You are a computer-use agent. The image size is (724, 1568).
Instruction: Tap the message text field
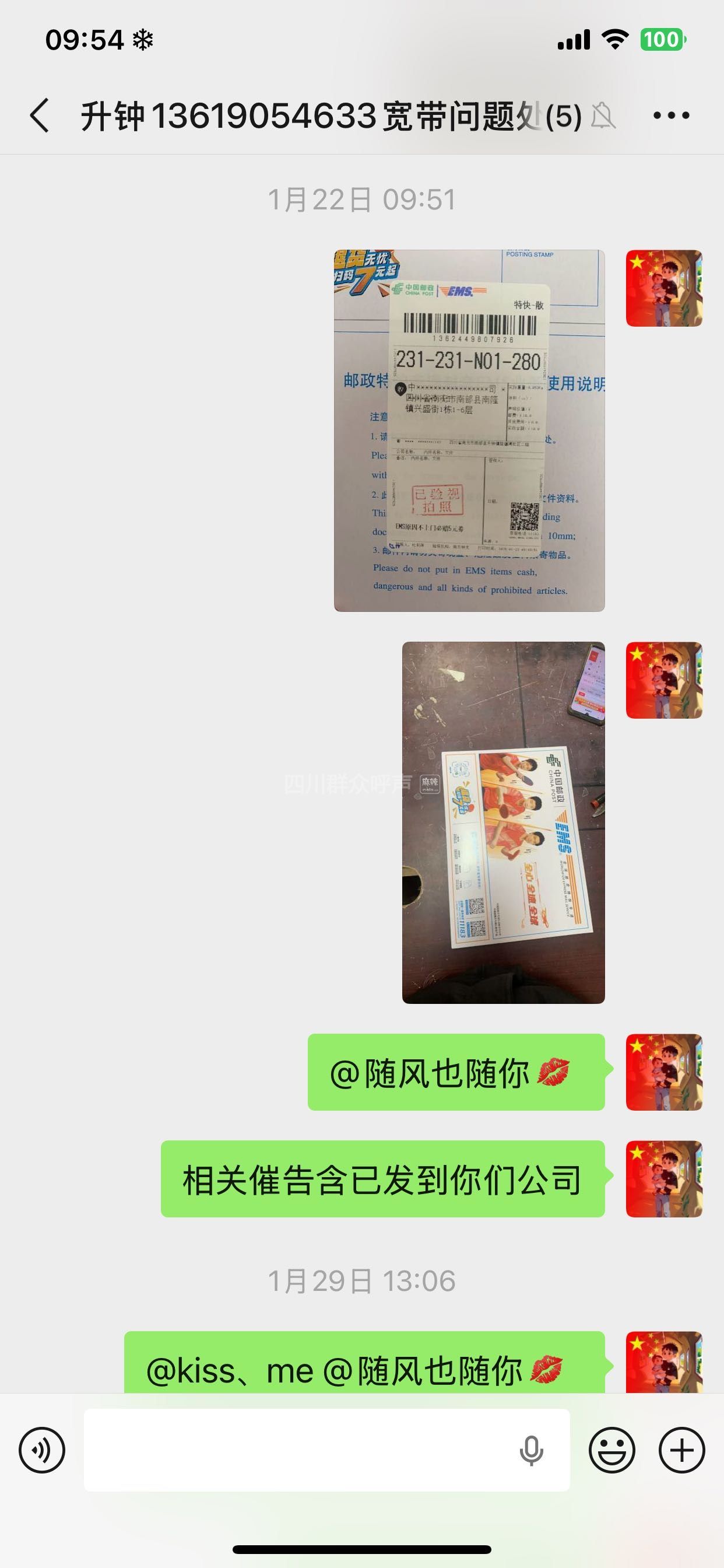click(x=298, y=1450)
